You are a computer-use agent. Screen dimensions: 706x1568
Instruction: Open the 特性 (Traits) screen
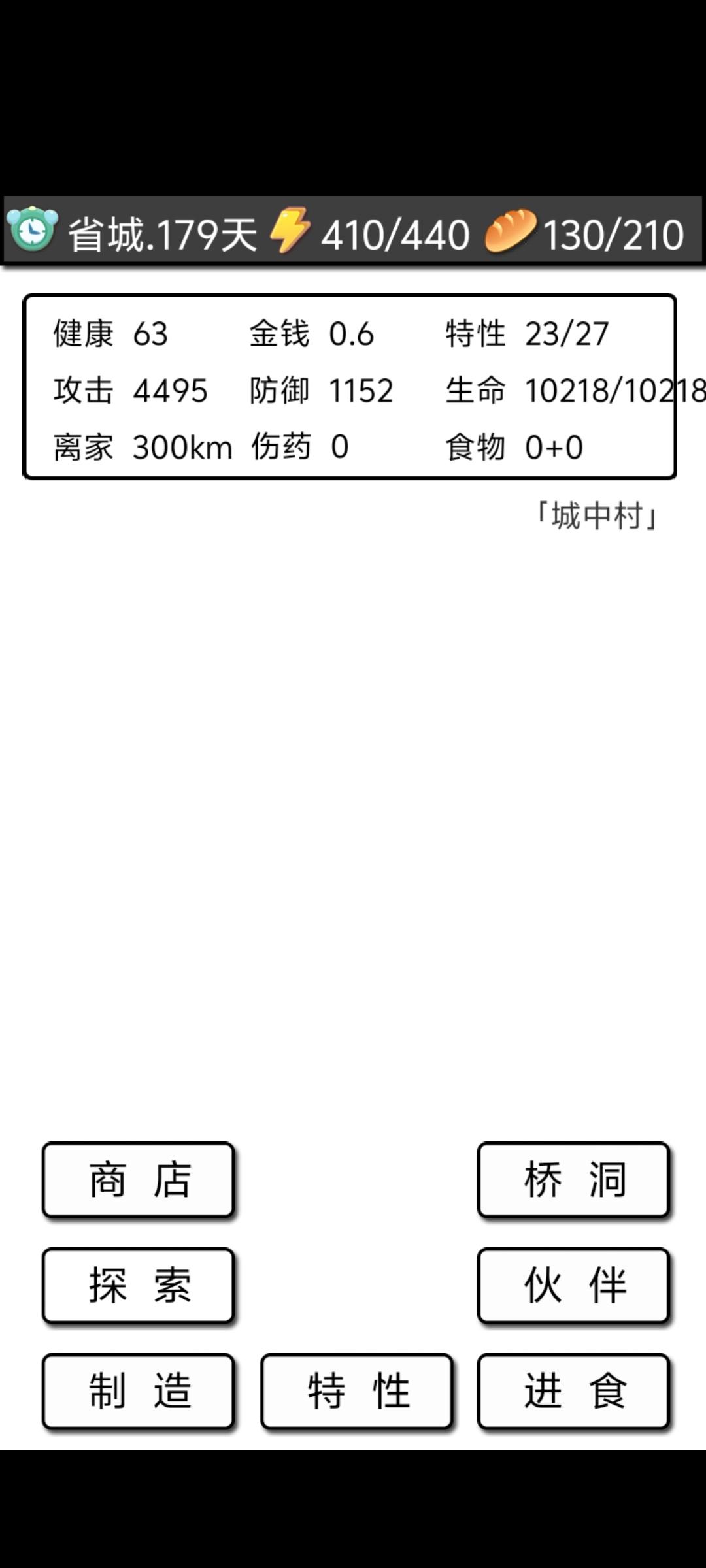point(356,1390)
